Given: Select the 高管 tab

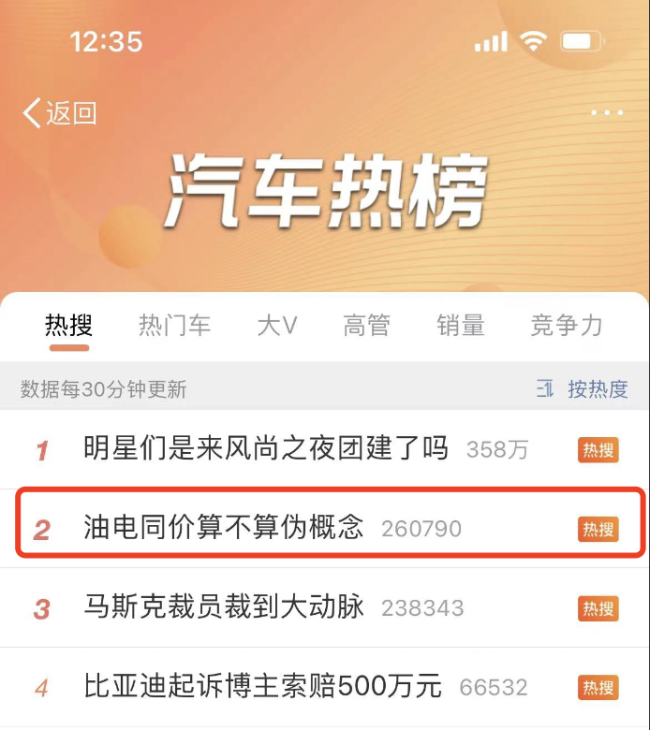Looking at the screenshot, I should point(367,325).
